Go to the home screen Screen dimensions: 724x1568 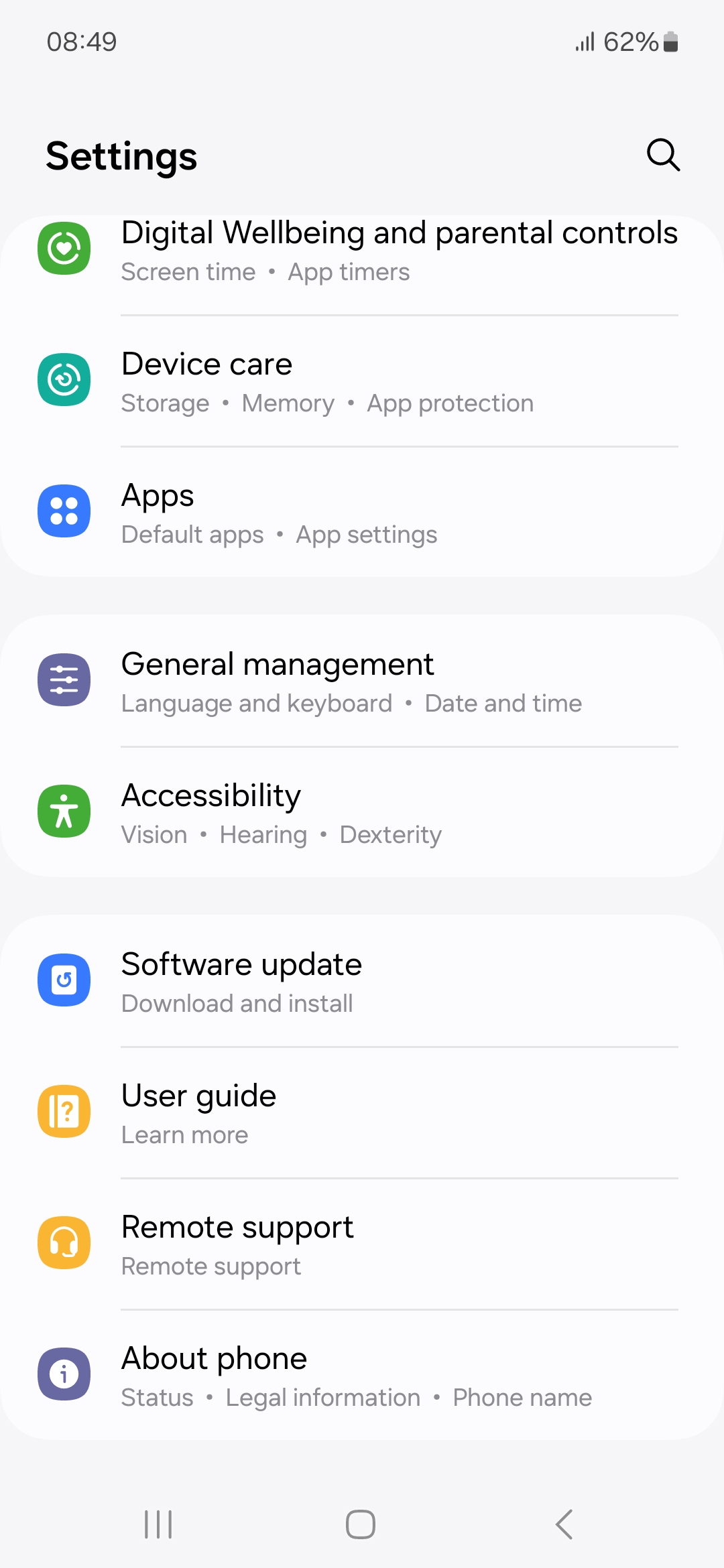361,1524
